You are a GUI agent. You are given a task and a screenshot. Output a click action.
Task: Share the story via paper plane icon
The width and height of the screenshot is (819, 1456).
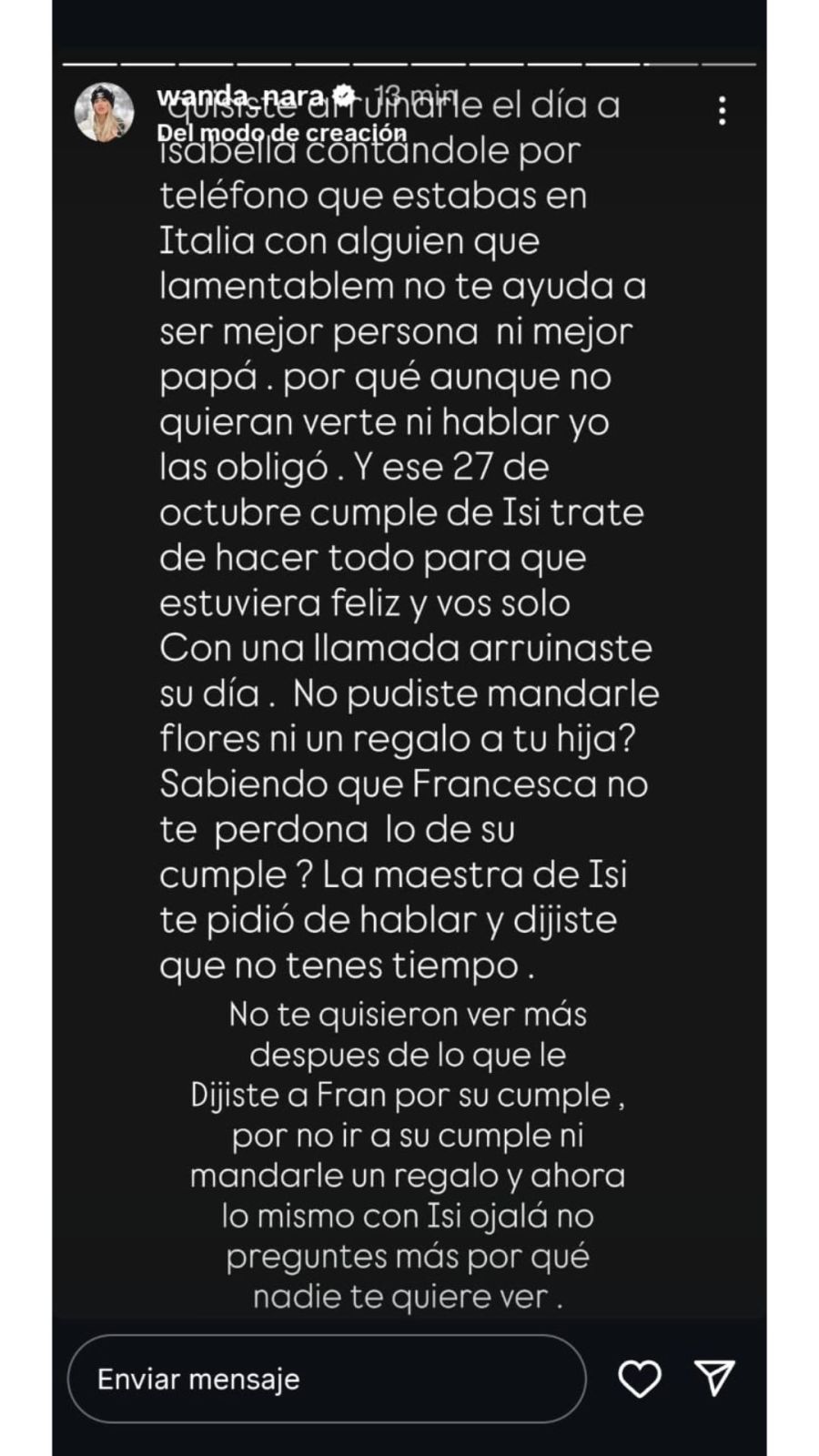tap(714, 1379)
